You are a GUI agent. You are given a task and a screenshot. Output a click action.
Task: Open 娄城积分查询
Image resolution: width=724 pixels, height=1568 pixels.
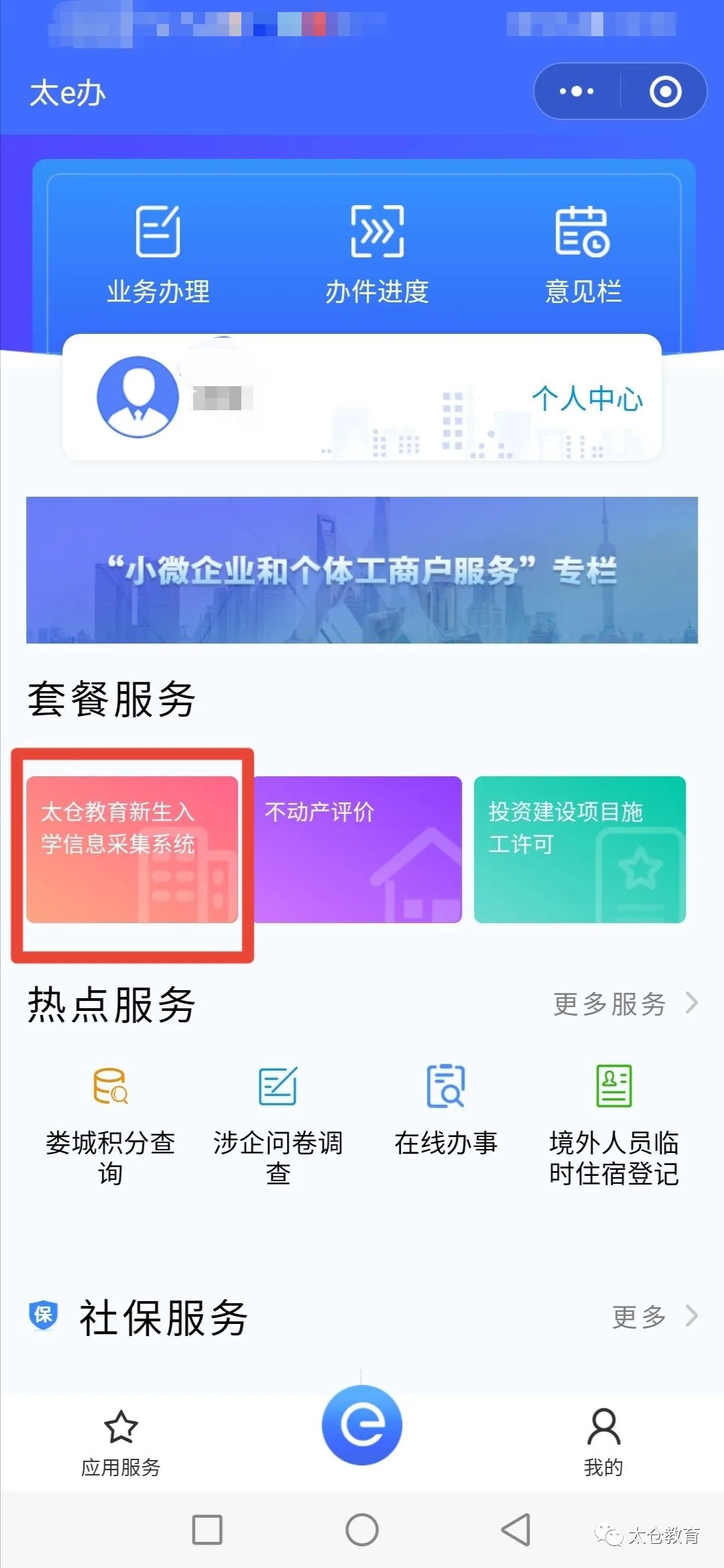click(111, 1123)
